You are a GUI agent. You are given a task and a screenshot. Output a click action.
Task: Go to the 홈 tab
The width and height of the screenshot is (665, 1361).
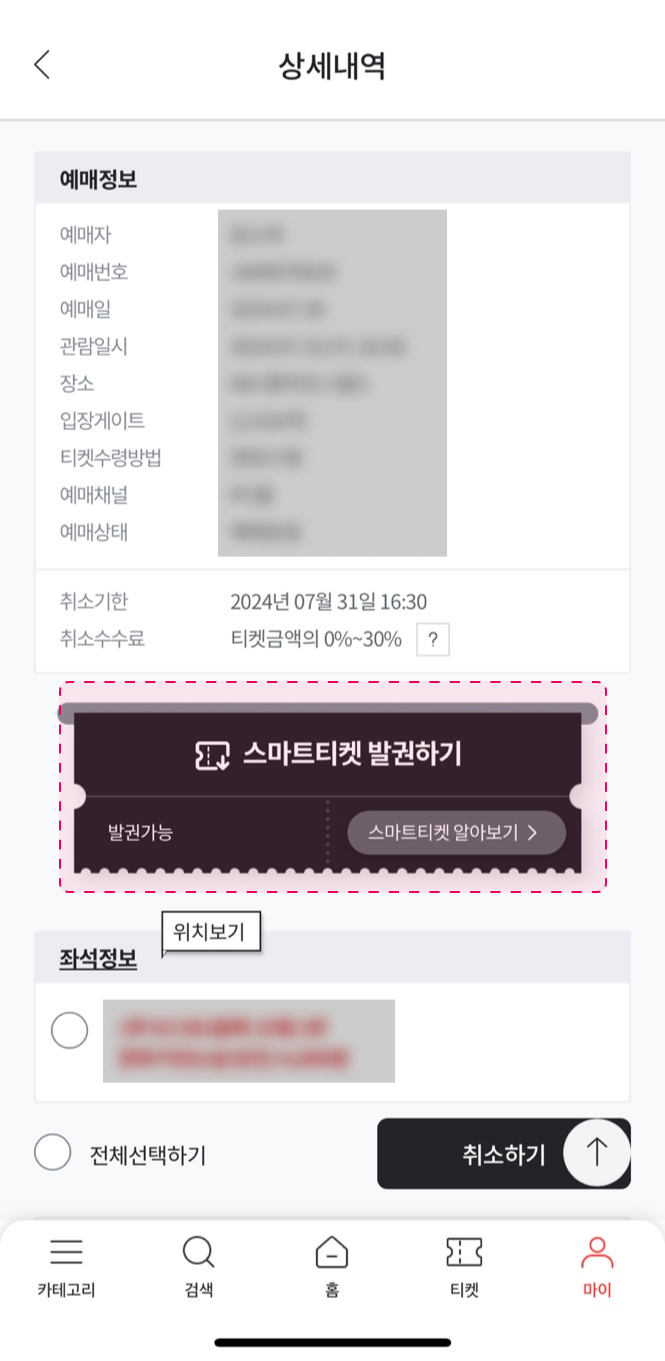332,1267
